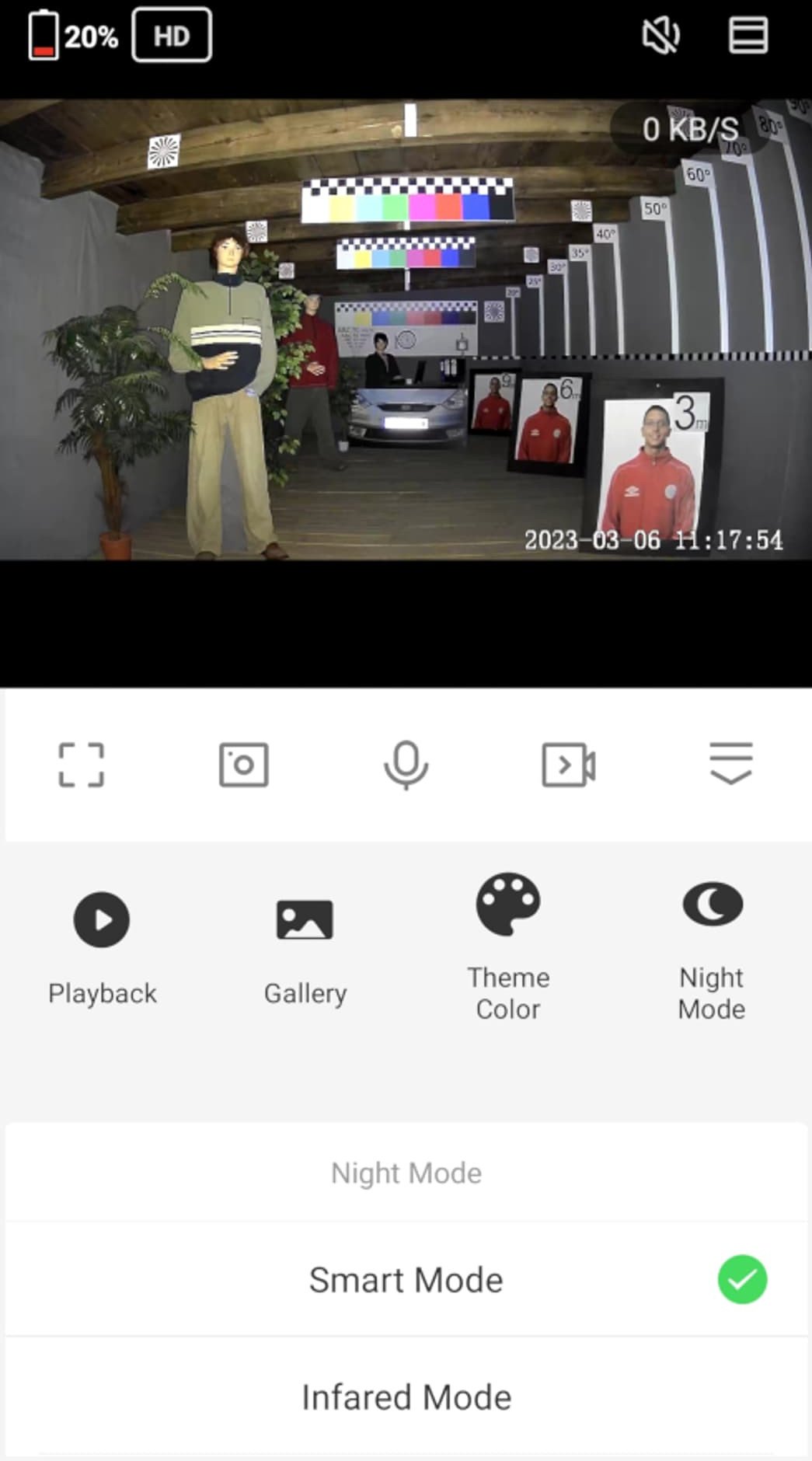Open the Gallery
The height and width of the screenshot is (1461, 812).
[305, 920]
